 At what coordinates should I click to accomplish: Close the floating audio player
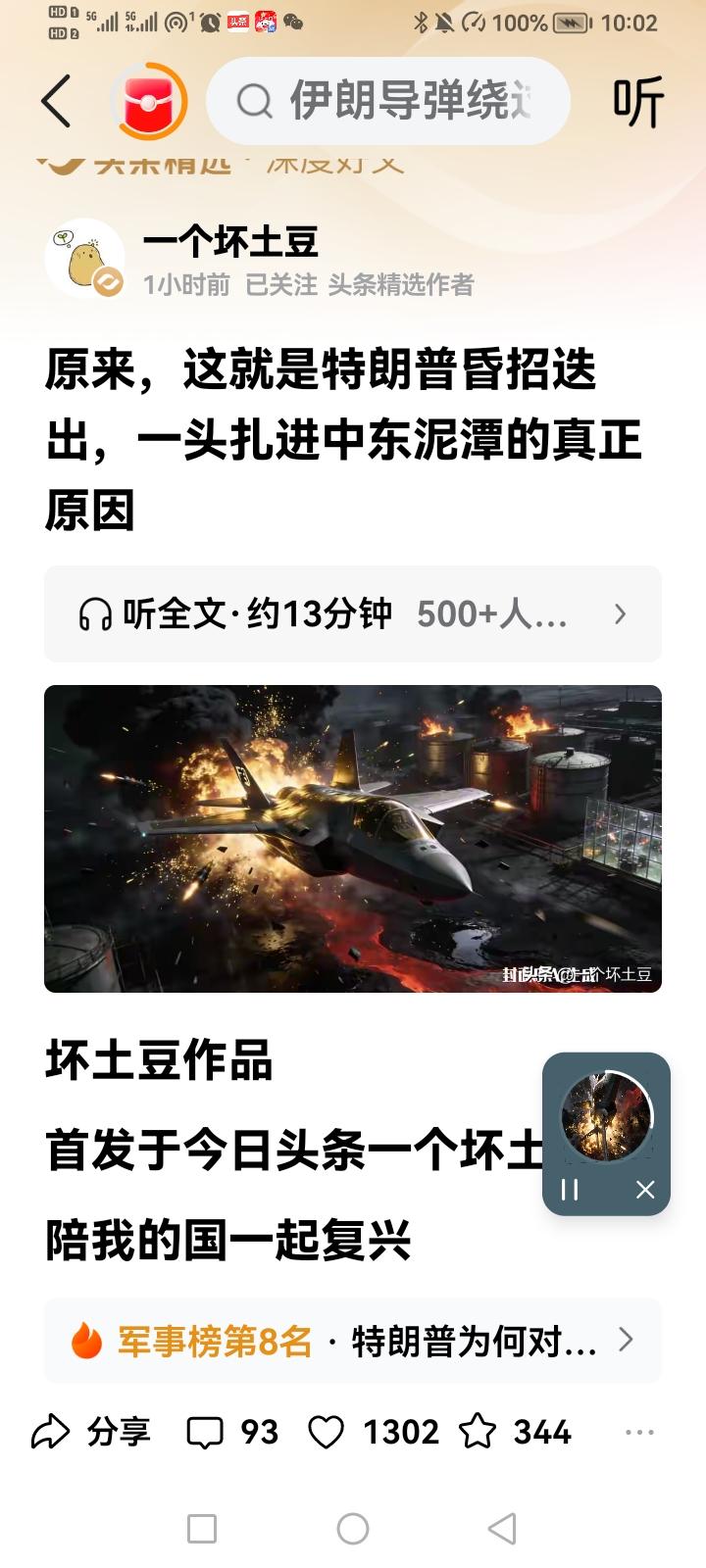tap(645, 1190)
